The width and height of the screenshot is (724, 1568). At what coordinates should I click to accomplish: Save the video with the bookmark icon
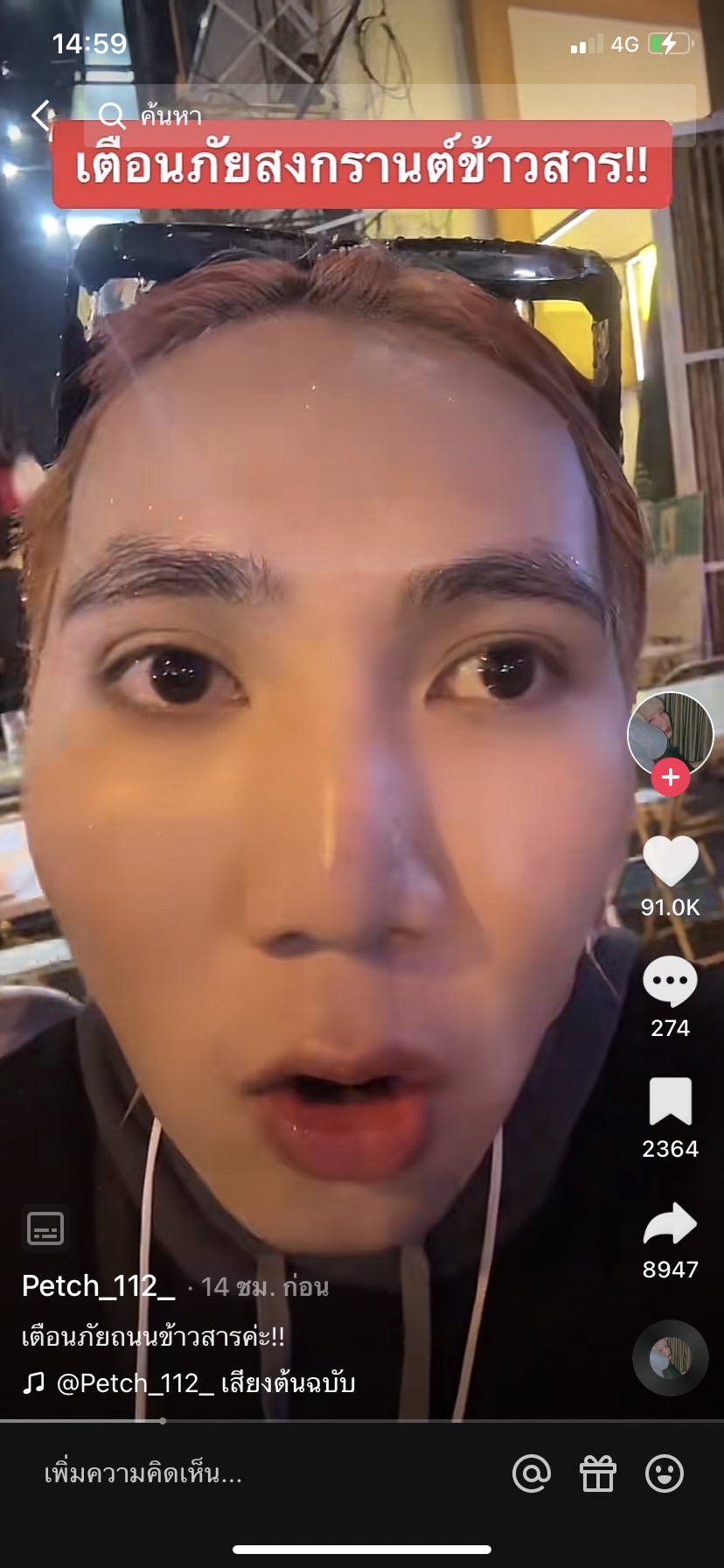(x=670, y=1102)
